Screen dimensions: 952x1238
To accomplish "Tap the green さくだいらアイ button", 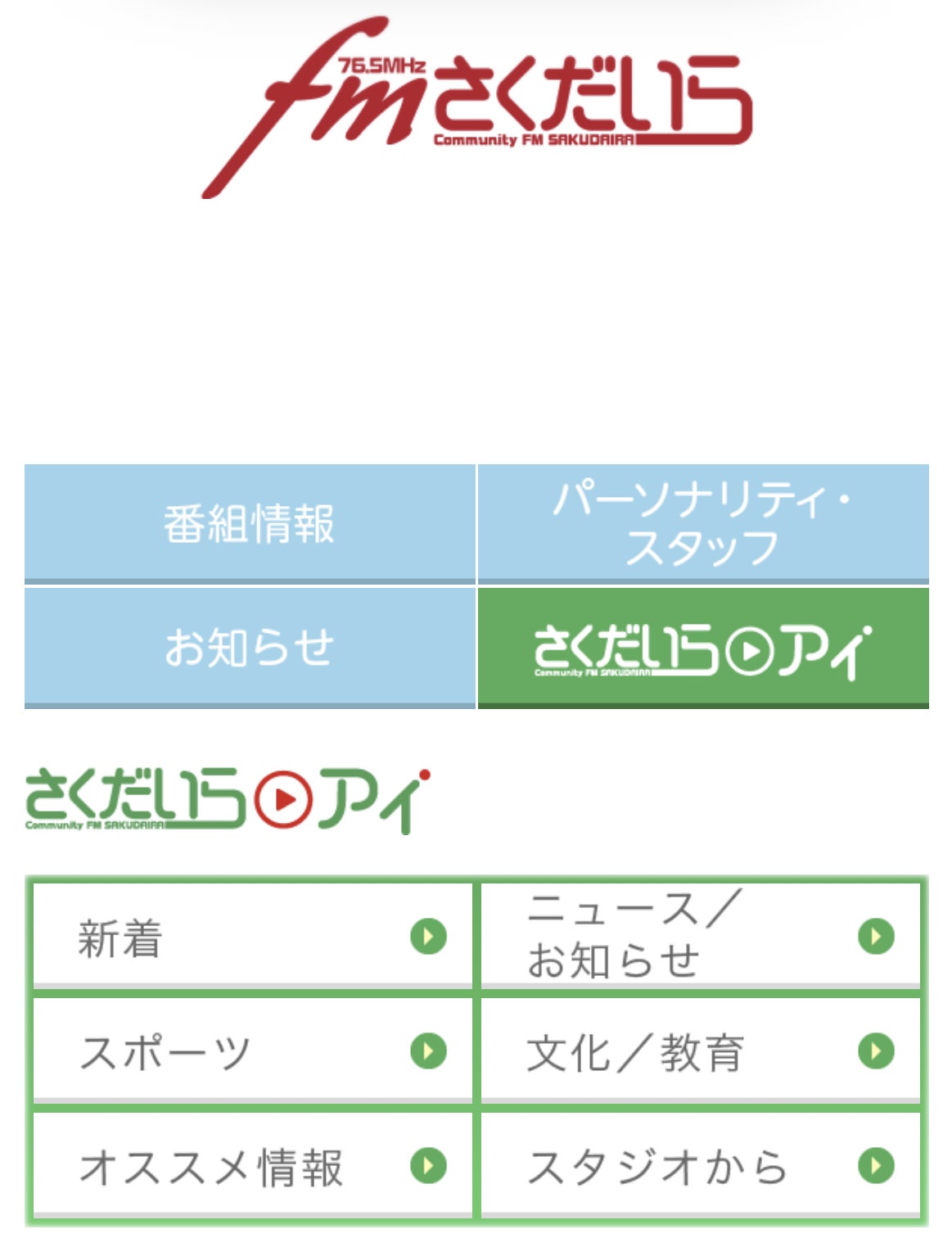I will [702, 647].
